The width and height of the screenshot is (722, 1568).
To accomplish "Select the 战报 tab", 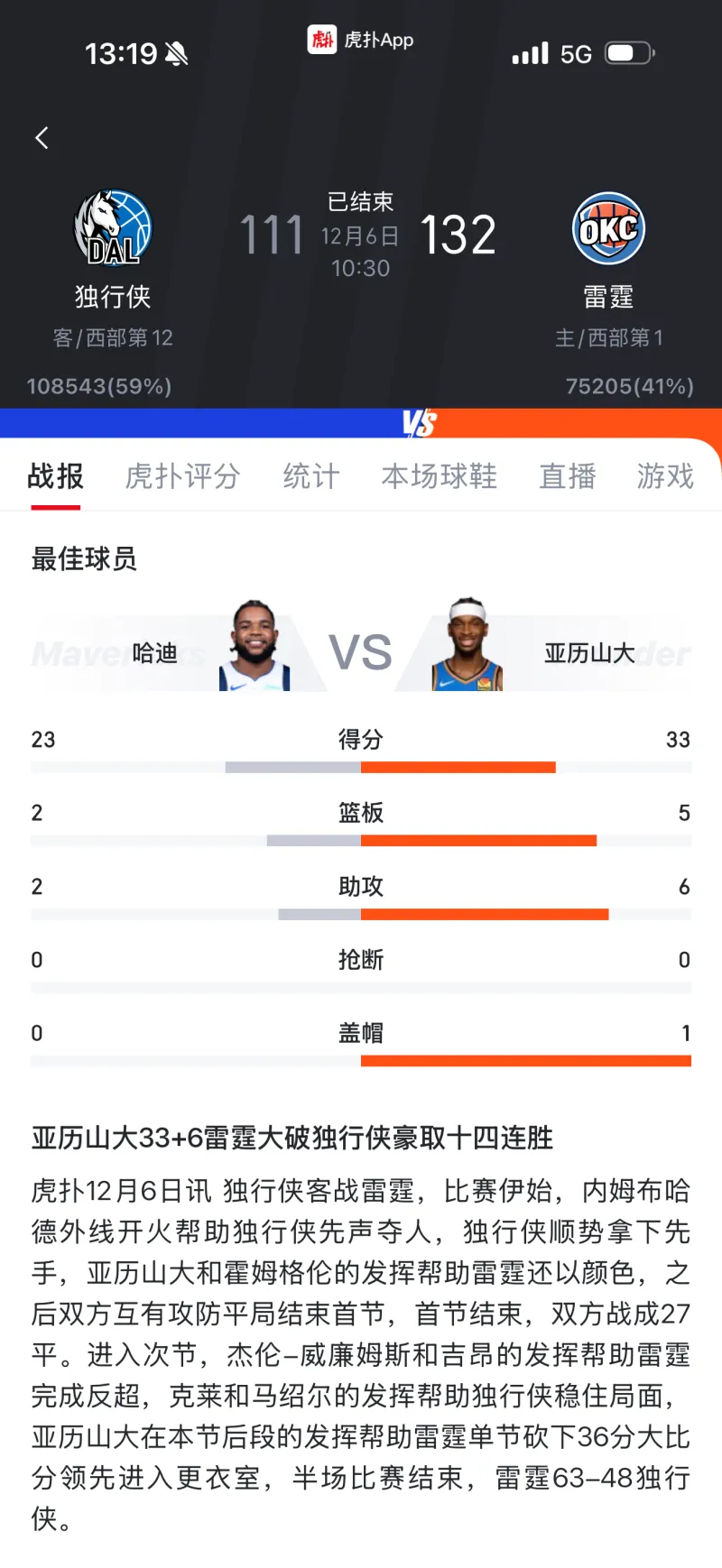I will pyautogui.click(x=56, y=475).
